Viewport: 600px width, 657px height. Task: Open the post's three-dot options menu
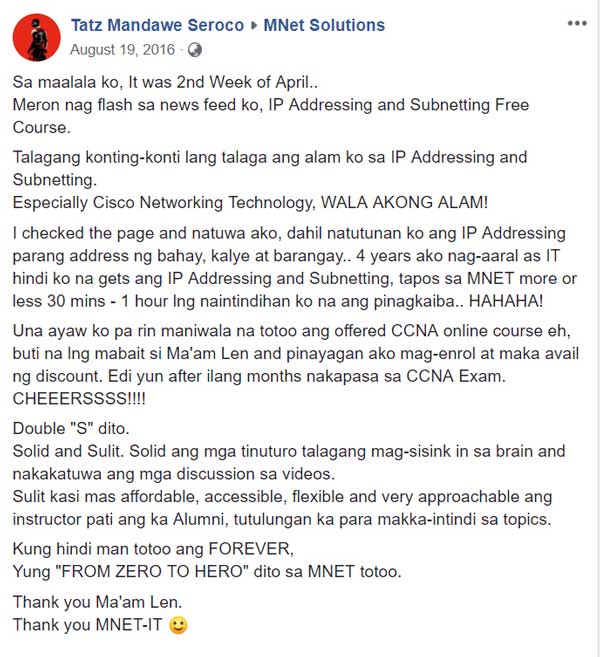[x=578, y=24]
